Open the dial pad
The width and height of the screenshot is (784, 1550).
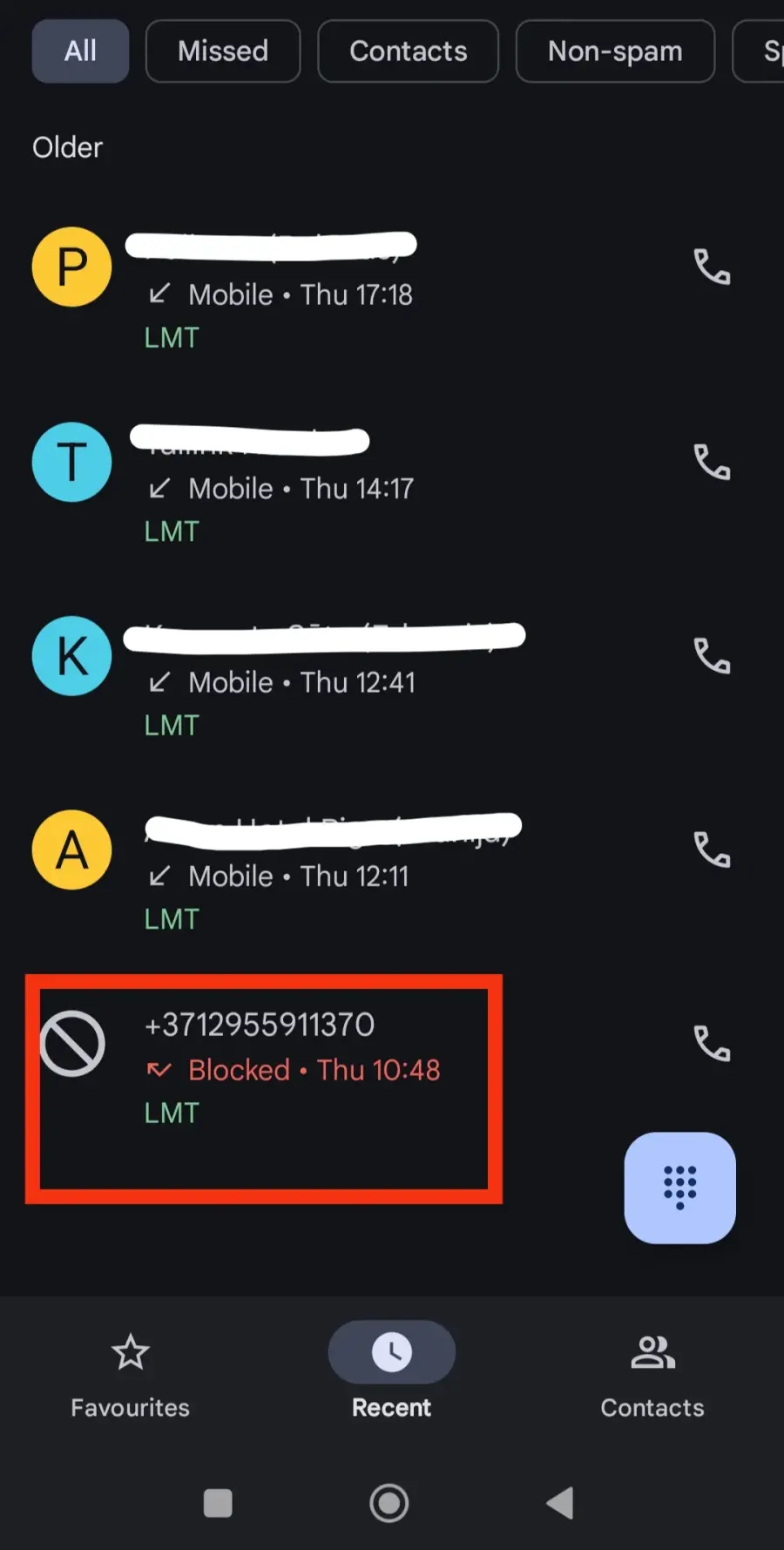coord(679,1188)
